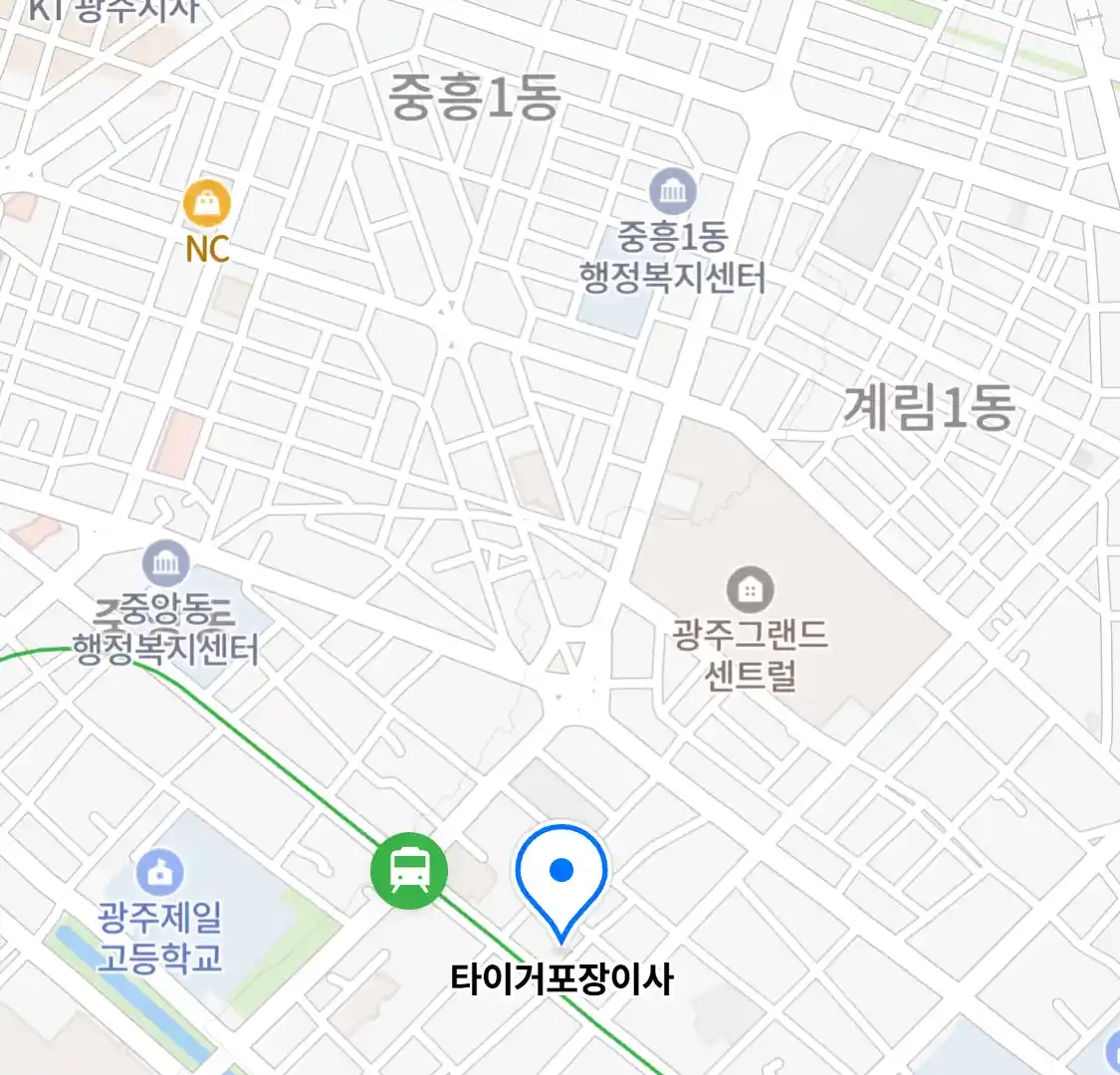The image size is (1120, 1075).
Task: Select the NC shopping marker
Action: point(207,205)
